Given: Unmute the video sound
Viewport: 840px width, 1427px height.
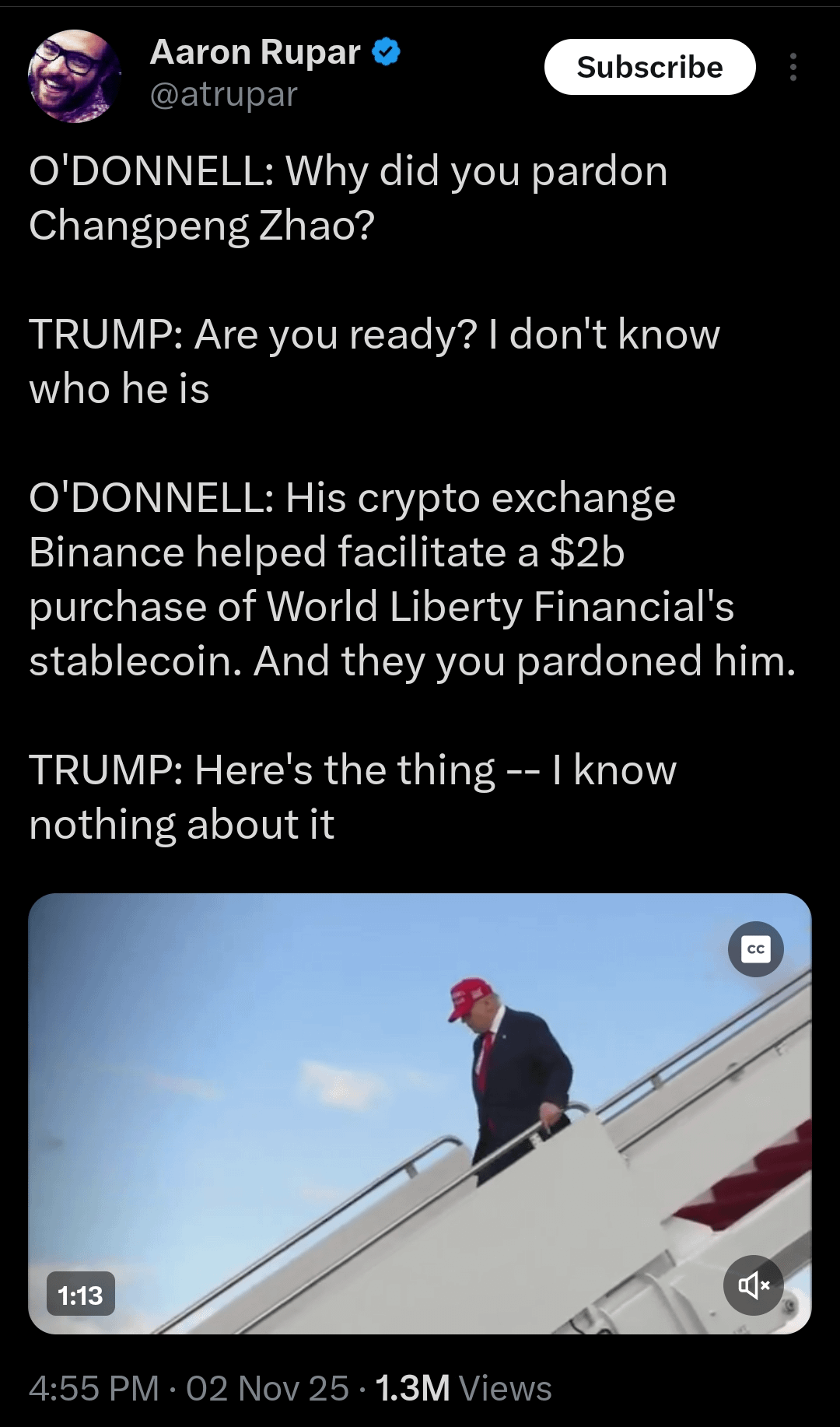Looking at the screenshot, I should click(753, 1285).
